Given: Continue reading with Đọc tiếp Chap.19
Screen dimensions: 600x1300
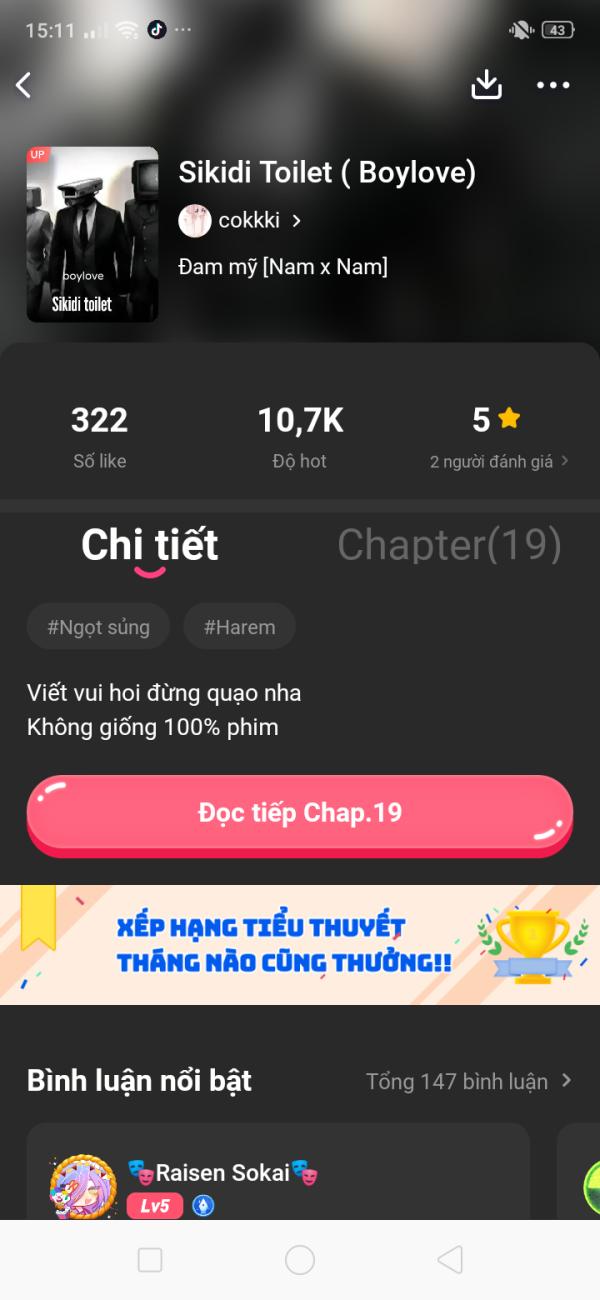Looking at the screenshot, I should (x=299, y=813).
